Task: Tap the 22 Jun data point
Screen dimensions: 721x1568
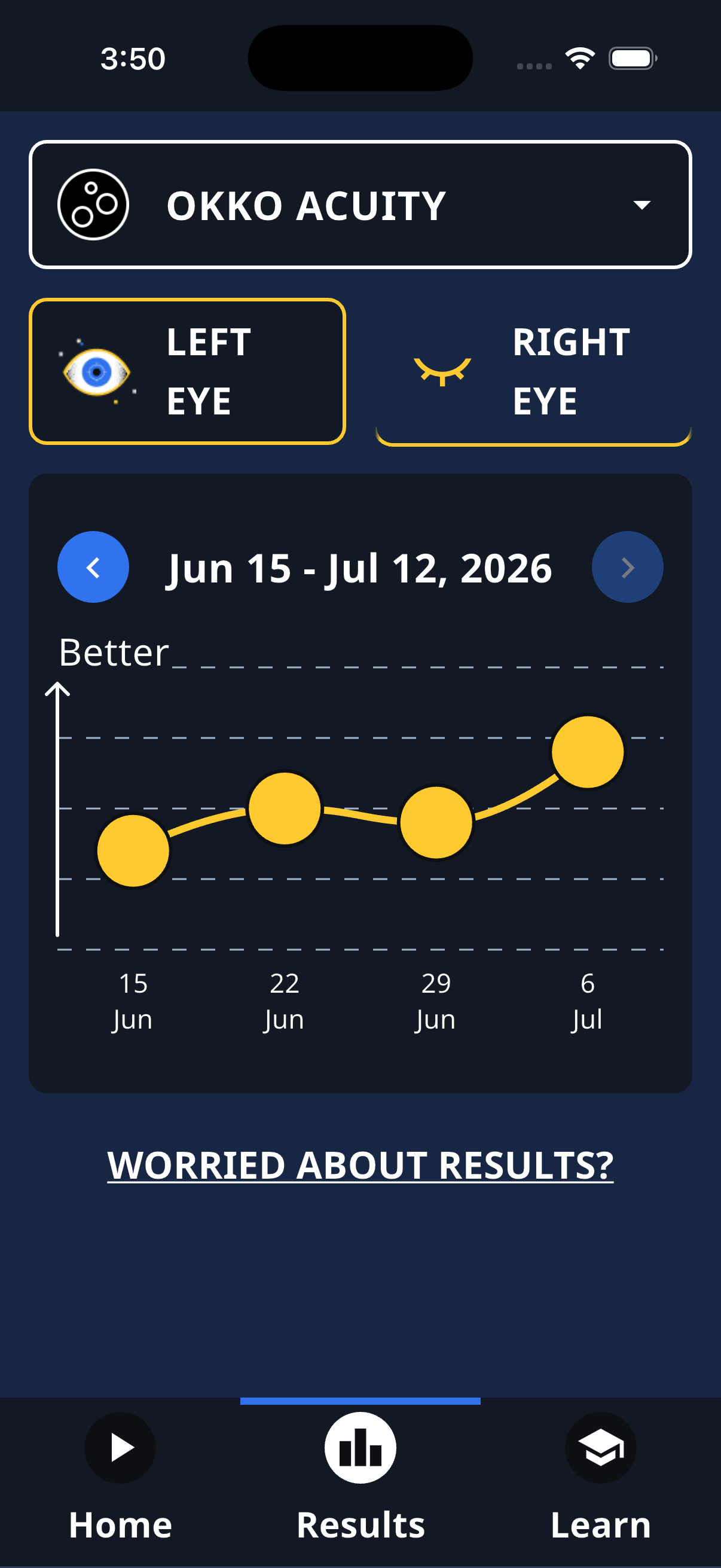Action: [285, 809]
